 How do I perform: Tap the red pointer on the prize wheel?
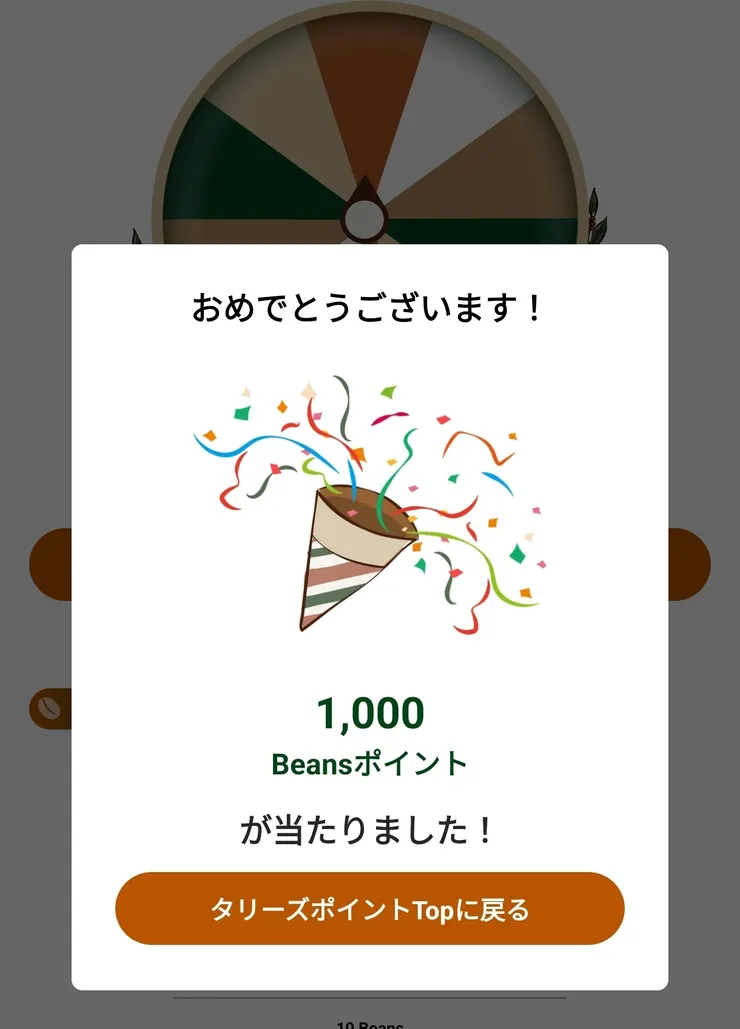click(367, 190)
